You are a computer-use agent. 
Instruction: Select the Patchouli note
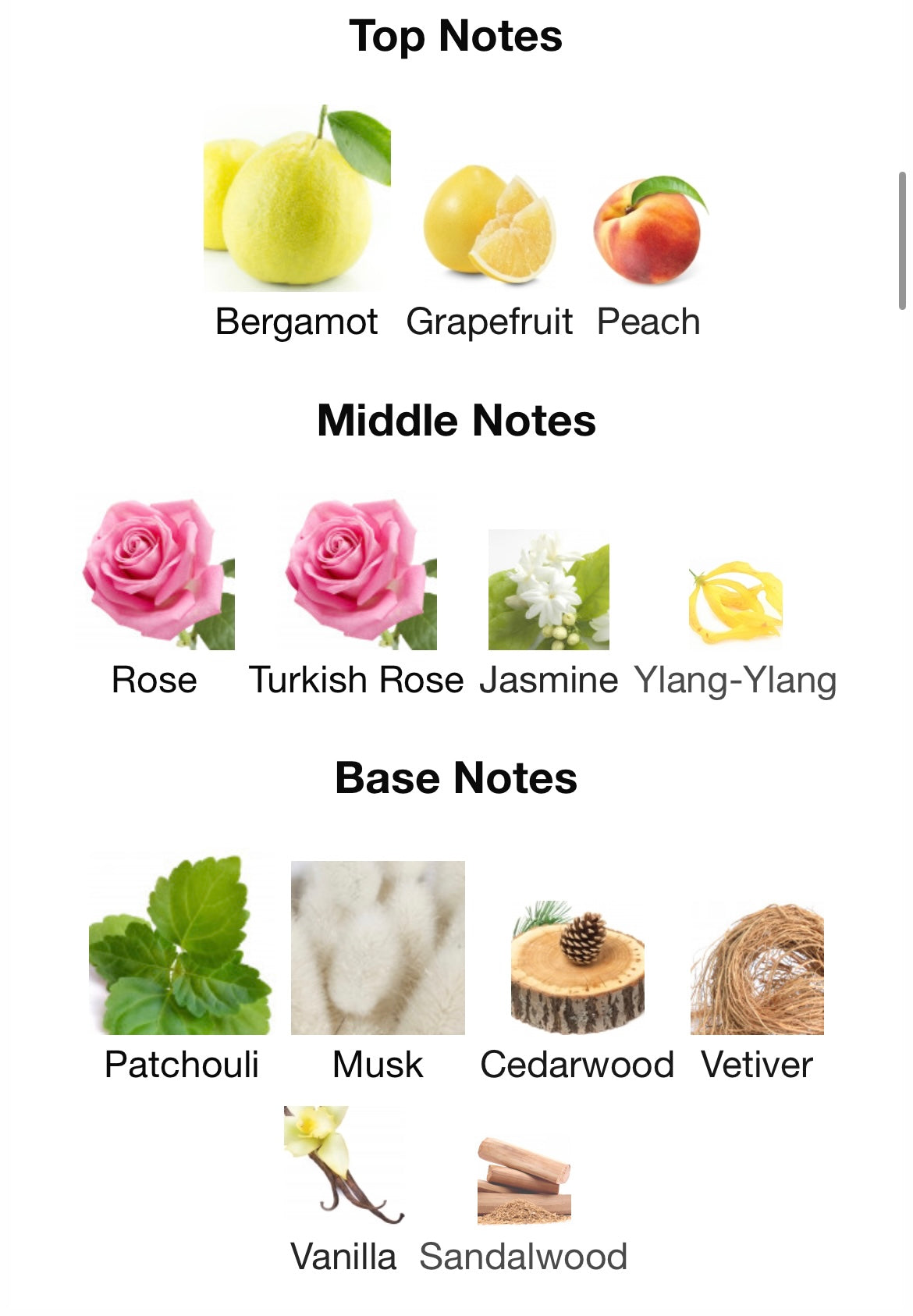pyautogui.click(x=181, y=946)
